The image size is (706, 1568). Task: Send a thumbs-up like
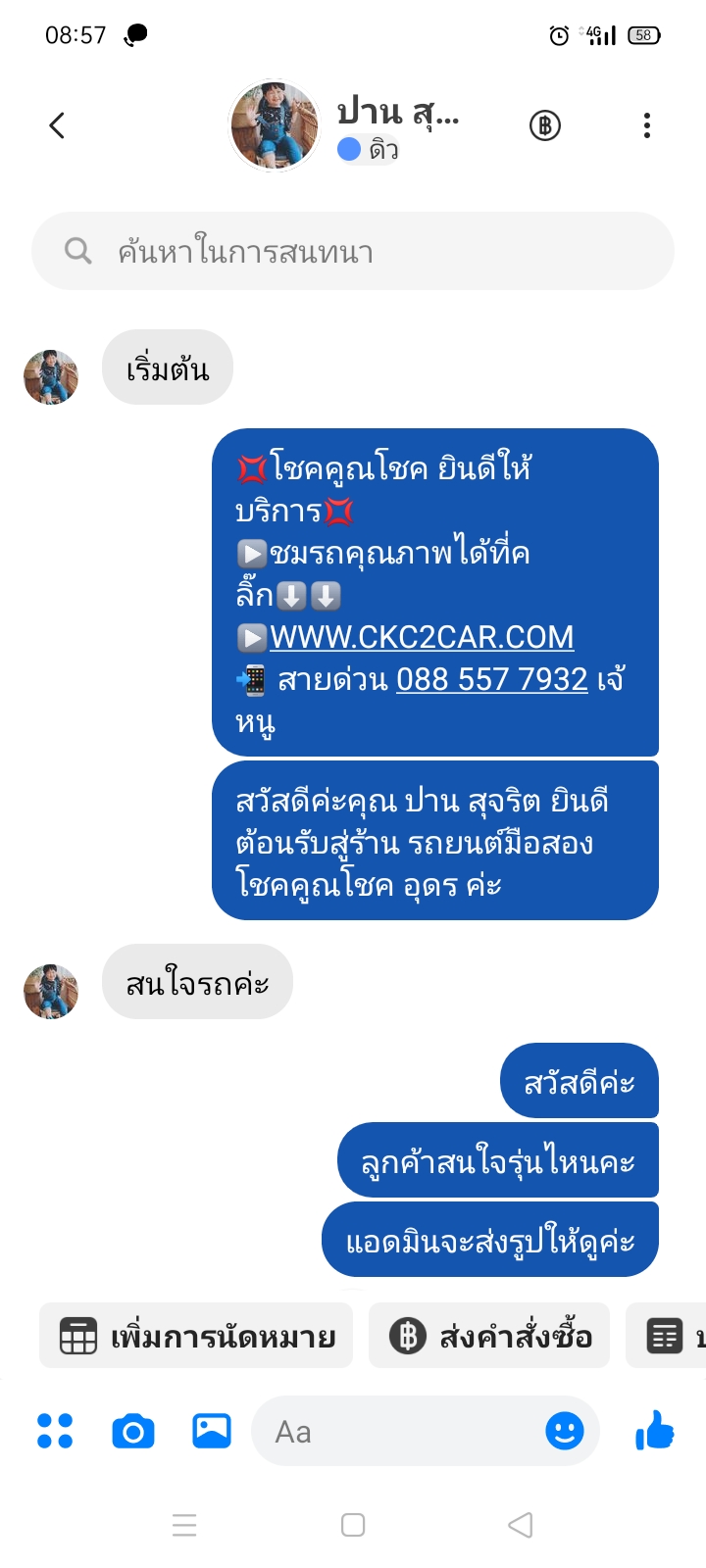point(655,1432)
